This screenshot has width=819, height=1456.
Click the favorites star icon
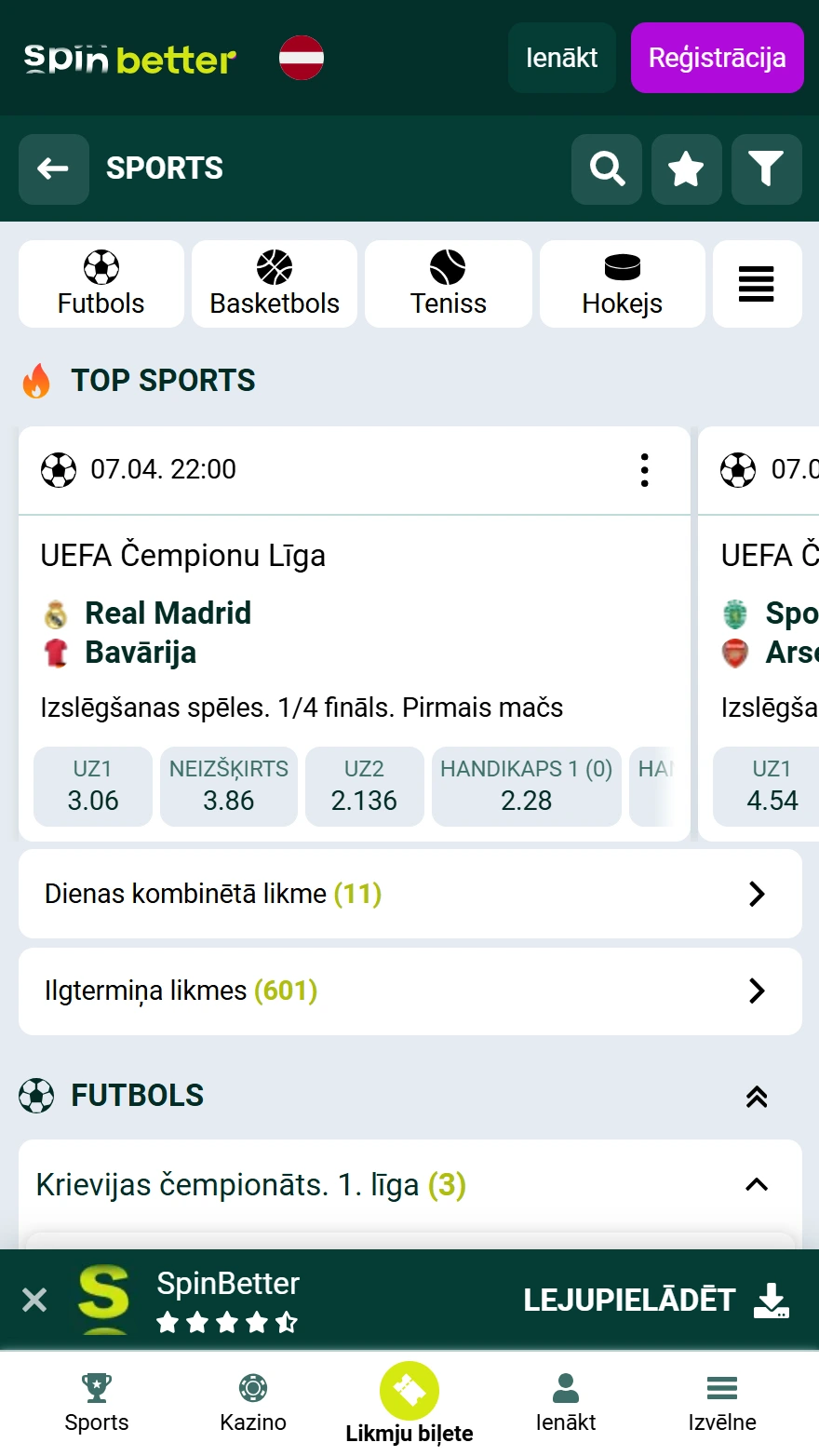(x=686, y=169)
